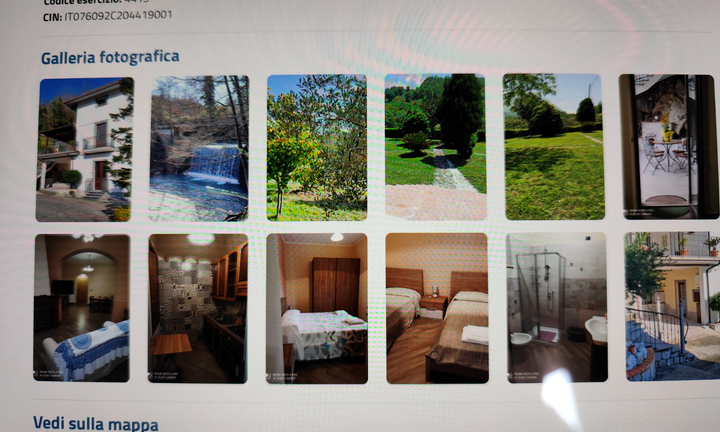This screenshot has width=720, height=432.
Task: Open the orange tree garden photo
Action: [316, 147]
